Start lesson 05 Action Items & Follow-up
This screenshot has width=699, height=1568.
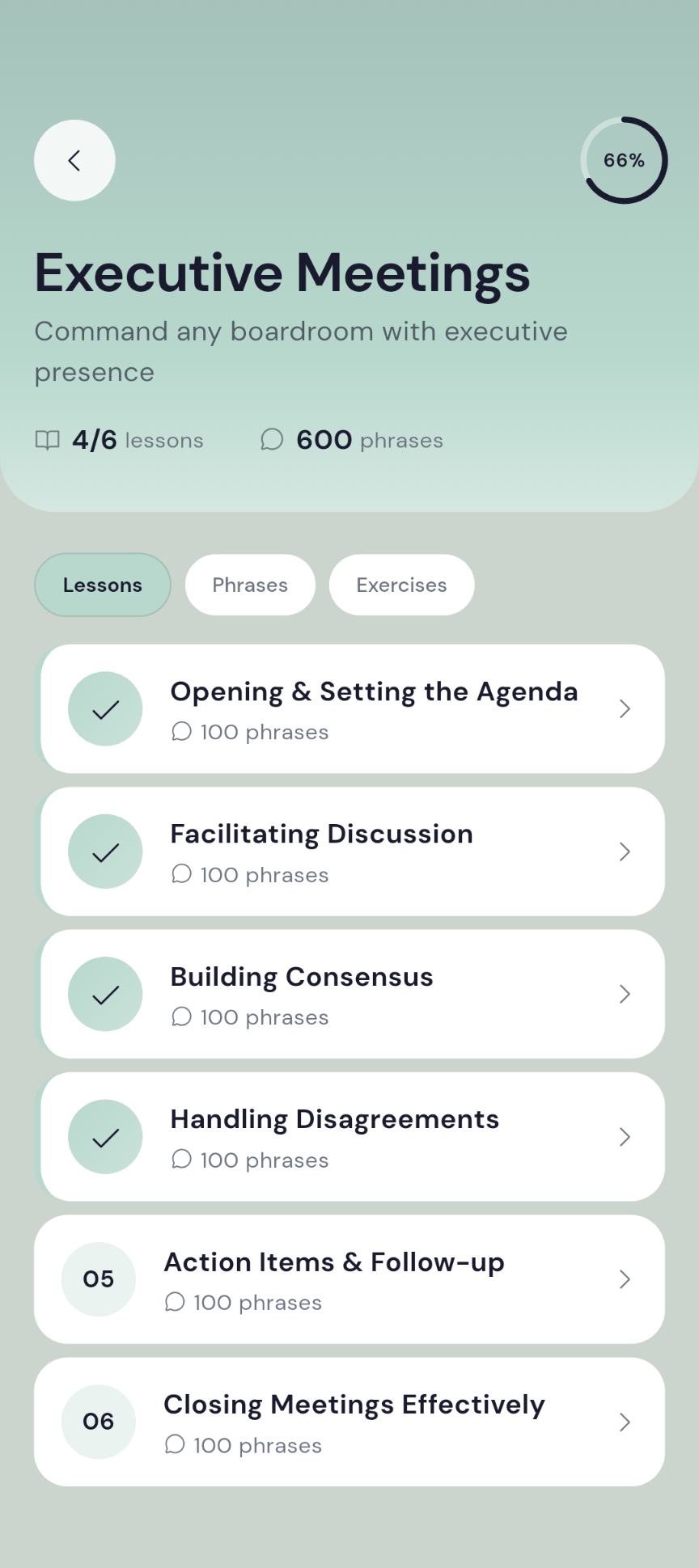(349, 1279)
